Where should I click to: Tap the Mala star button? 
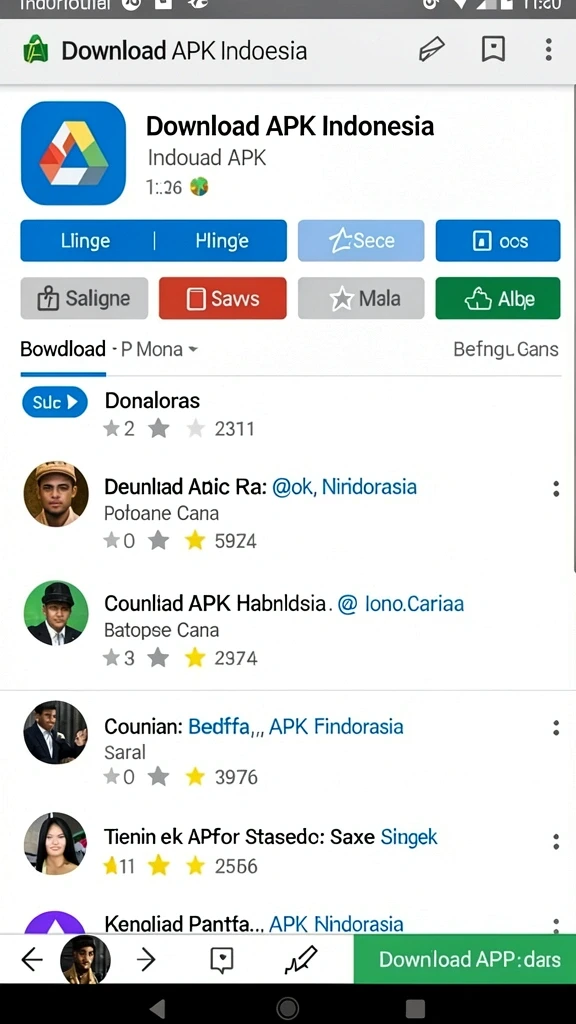point(361,298)
